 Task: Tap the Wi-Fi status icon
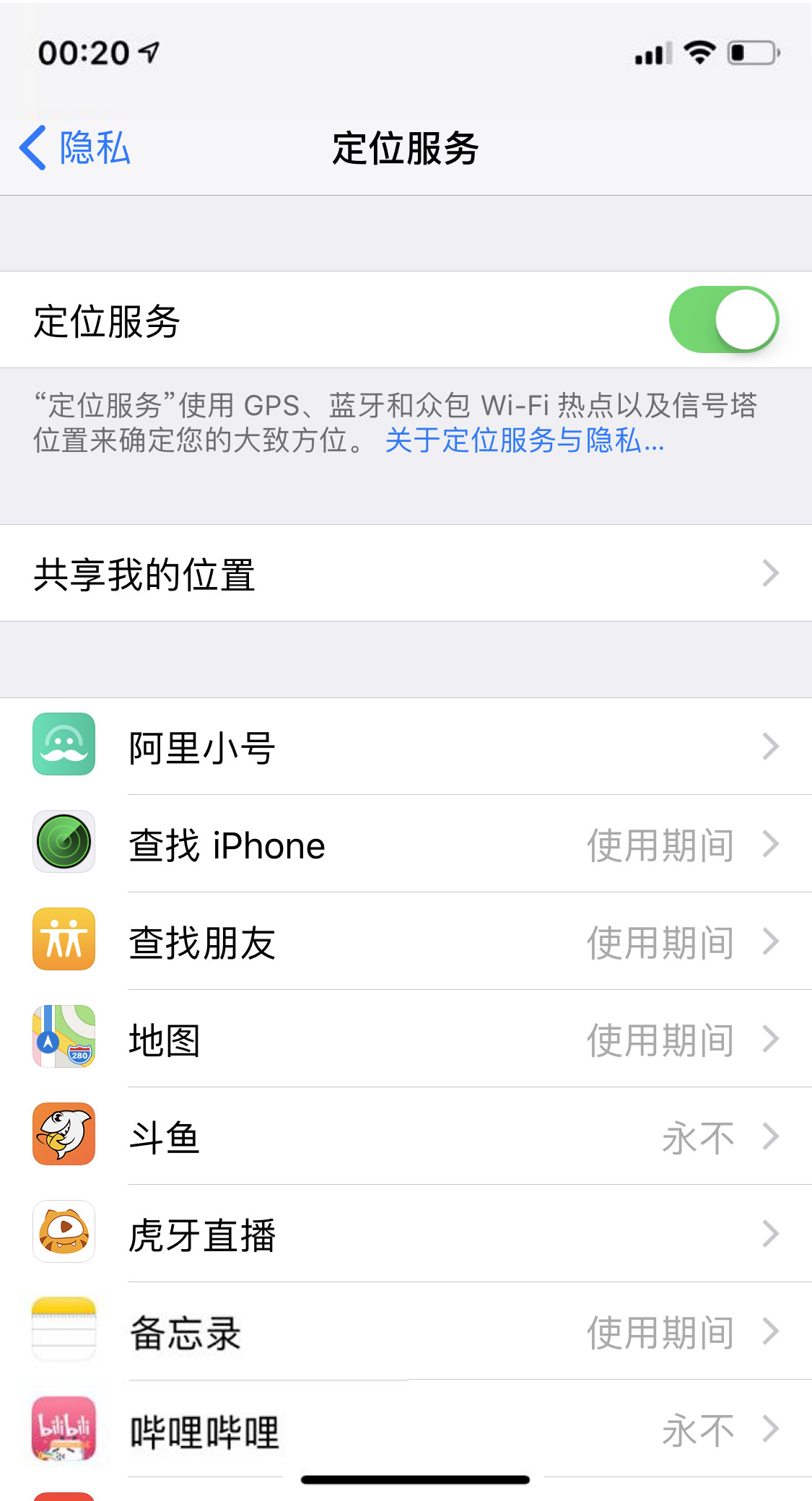coord(699,51)
